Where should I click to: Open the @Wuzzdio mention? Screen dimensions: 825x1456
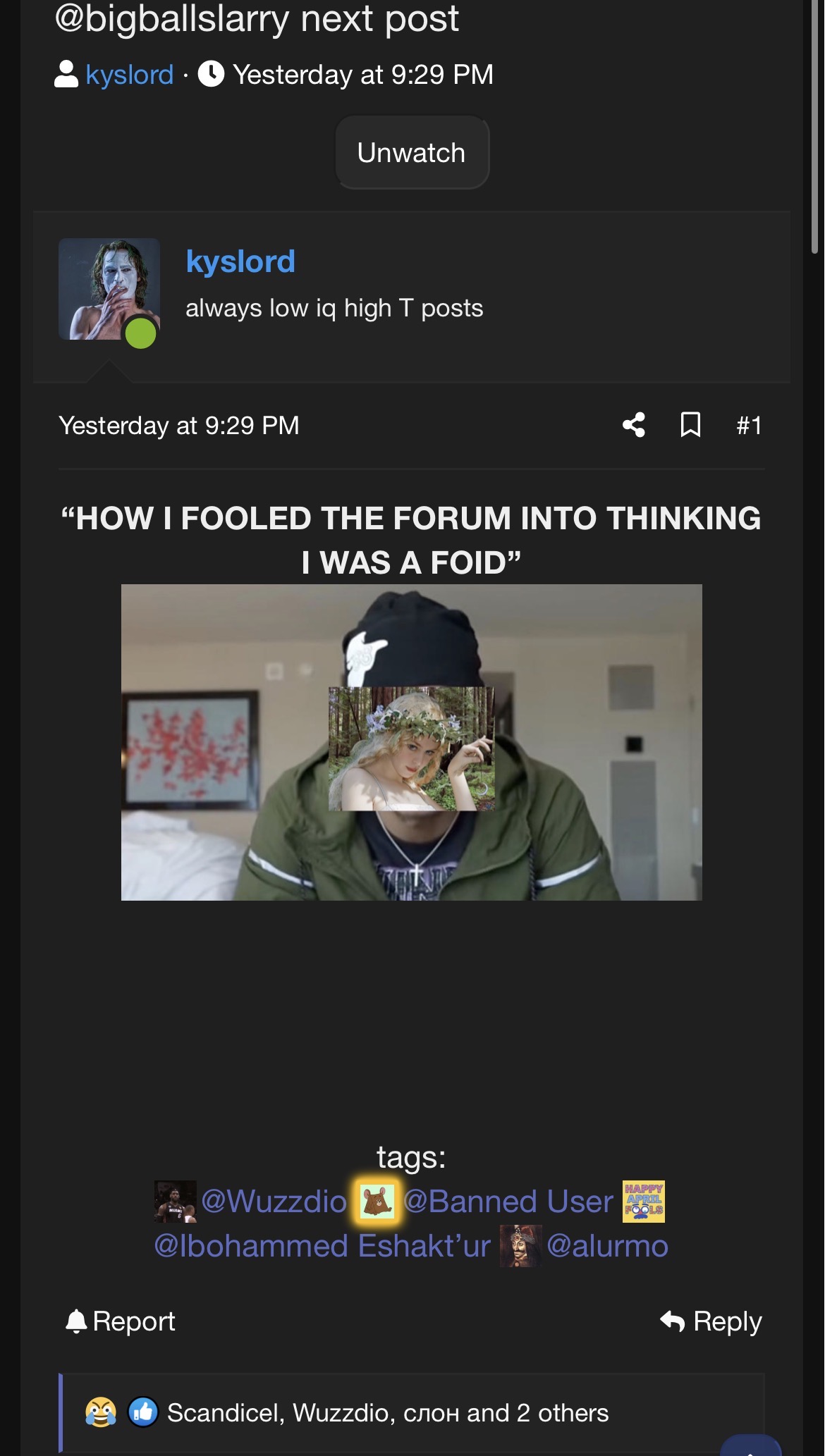[x=274, y=1201]
